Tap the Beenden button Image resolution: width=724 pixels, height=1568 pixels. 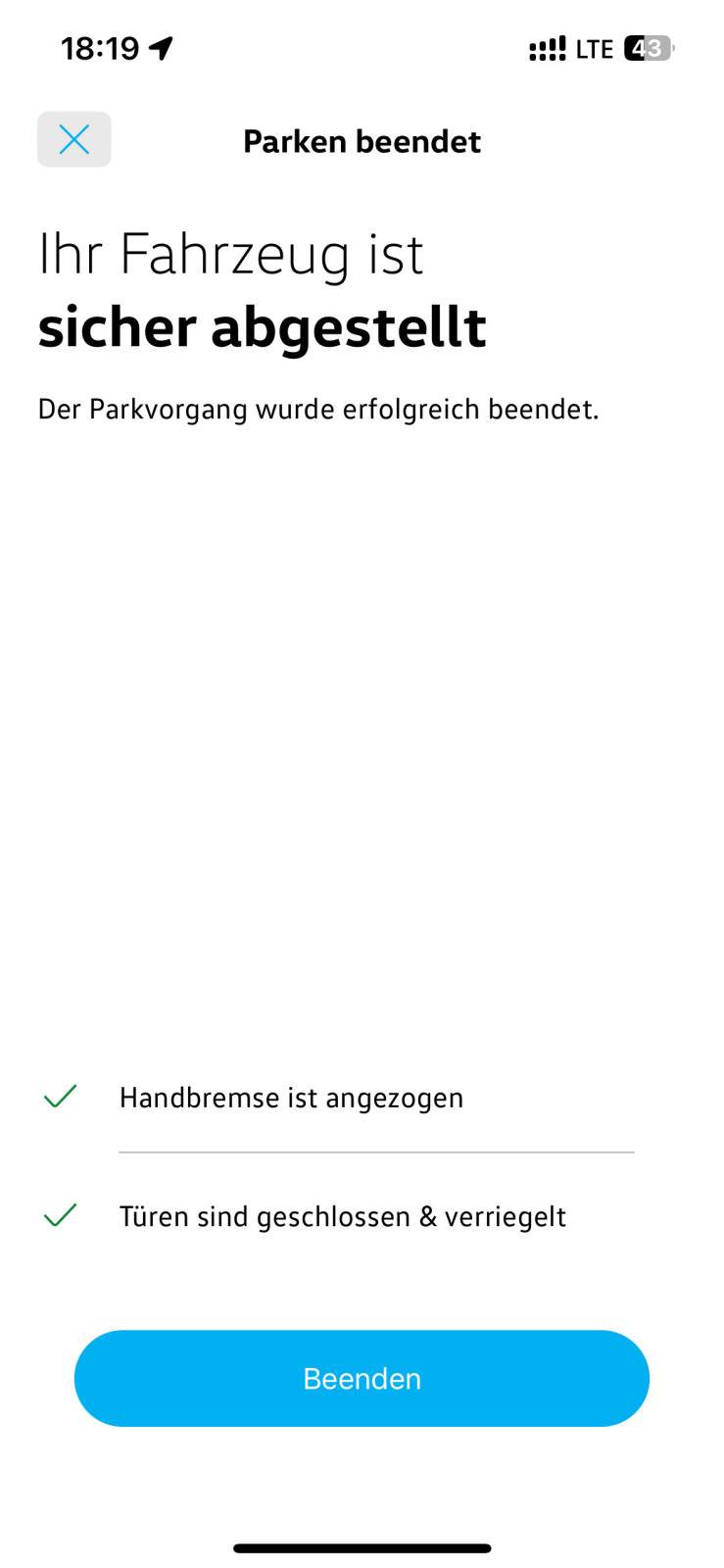click(x=362, y=1378)
